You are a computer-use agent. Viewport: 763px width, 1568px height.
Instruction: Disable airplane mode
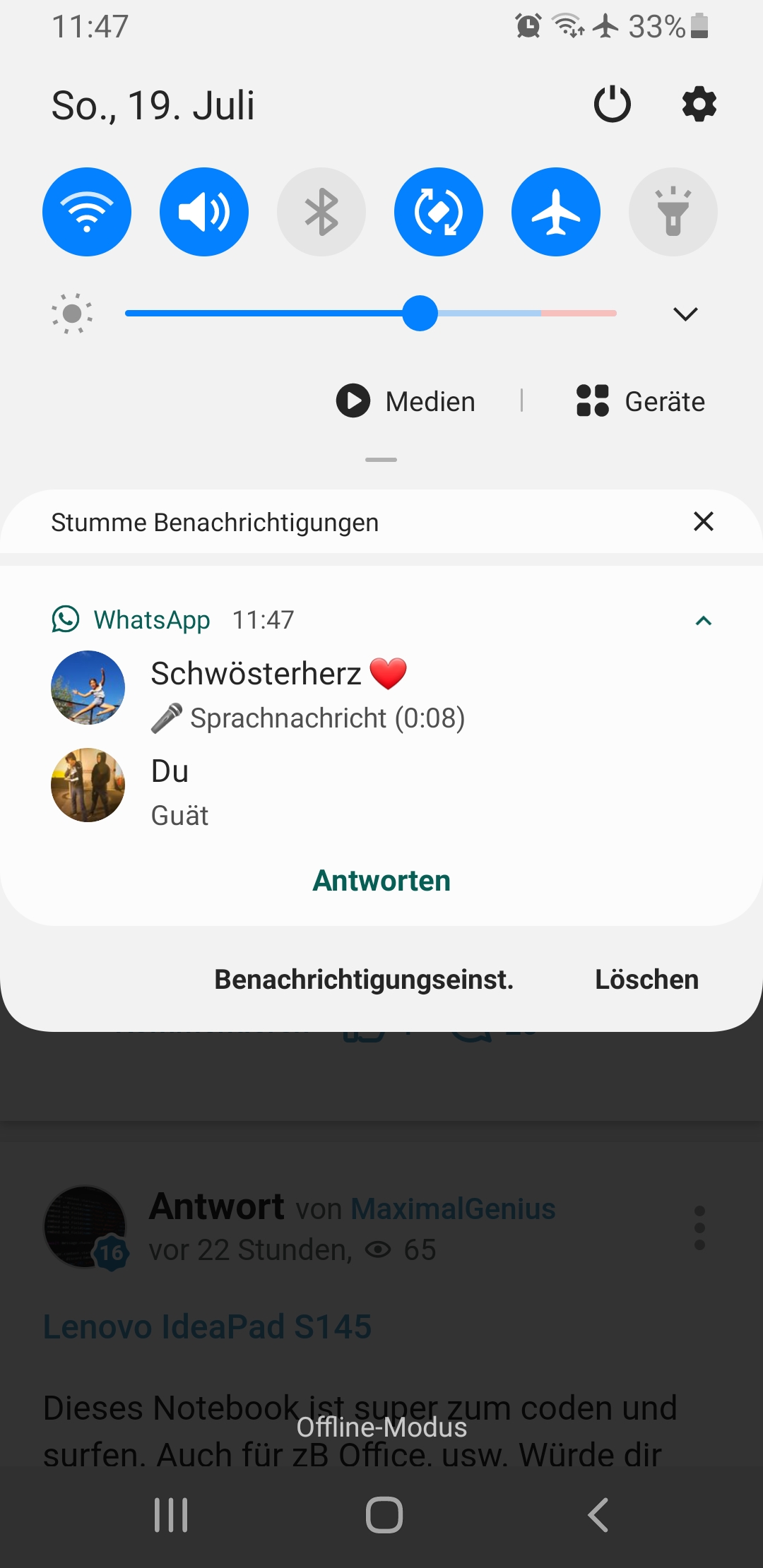pyautogui.click(x=556, y=212)
